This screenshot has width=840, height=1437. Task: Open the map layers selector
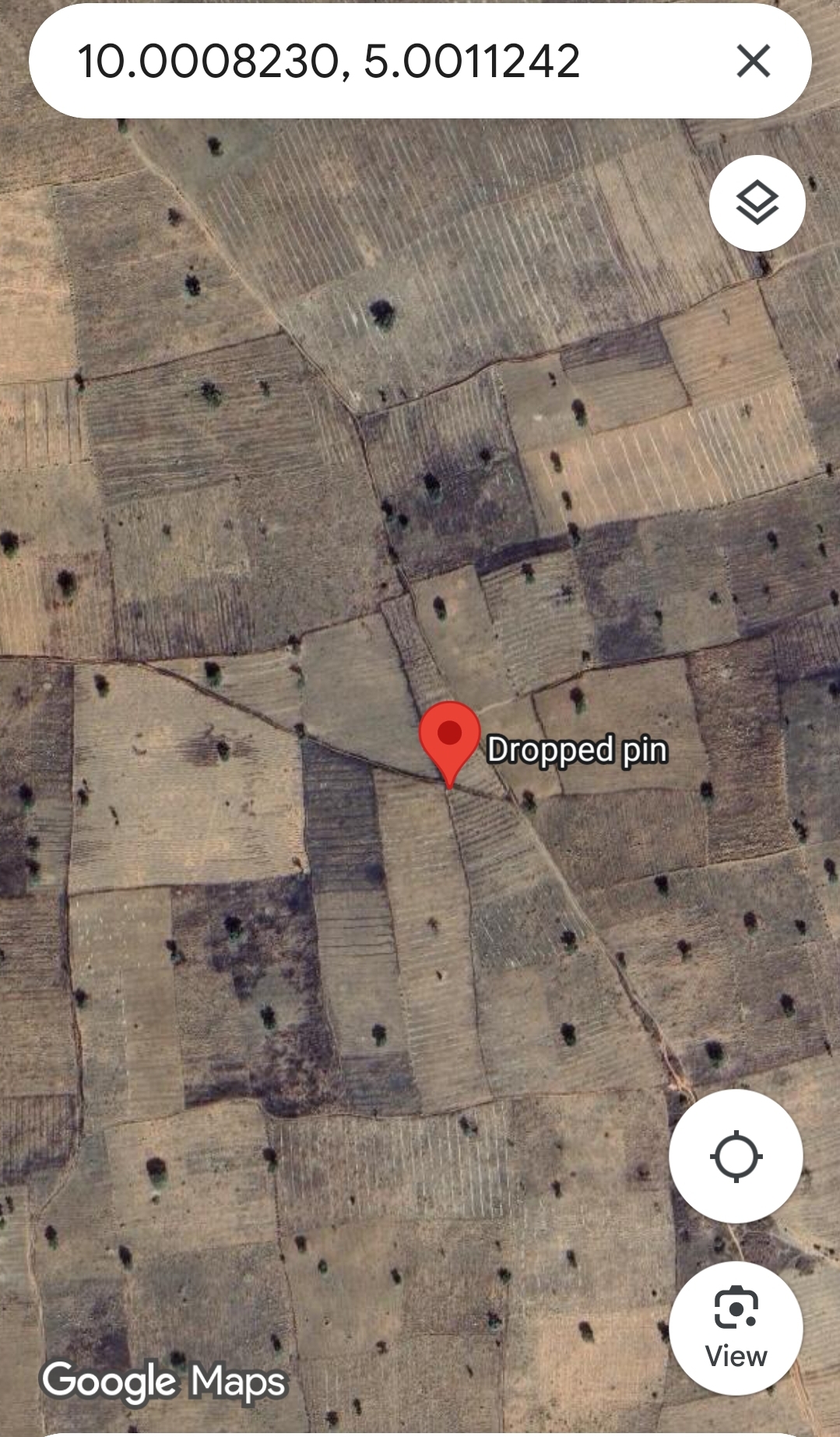tap(757, 203)
